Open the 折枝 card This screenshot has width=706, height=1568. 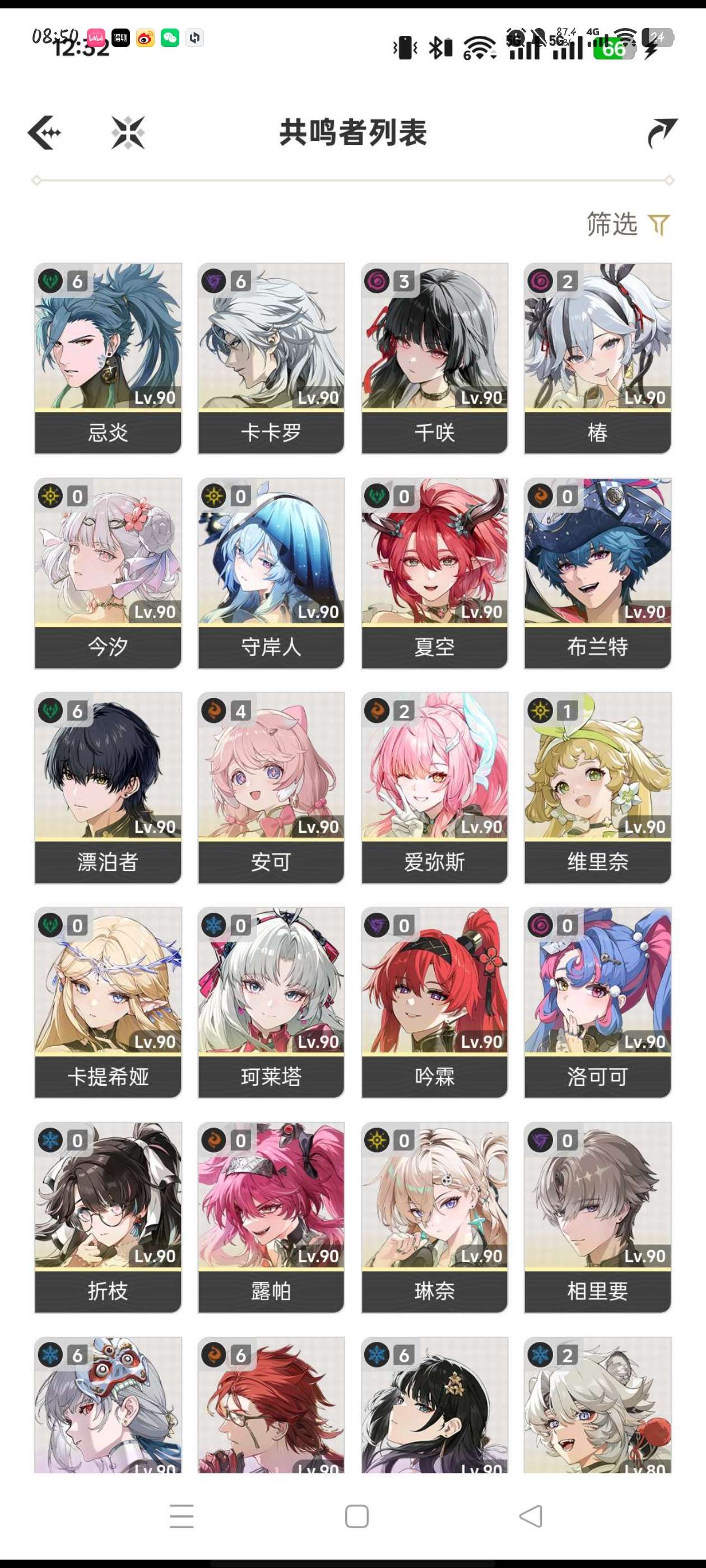click(x=108, y=1217)
